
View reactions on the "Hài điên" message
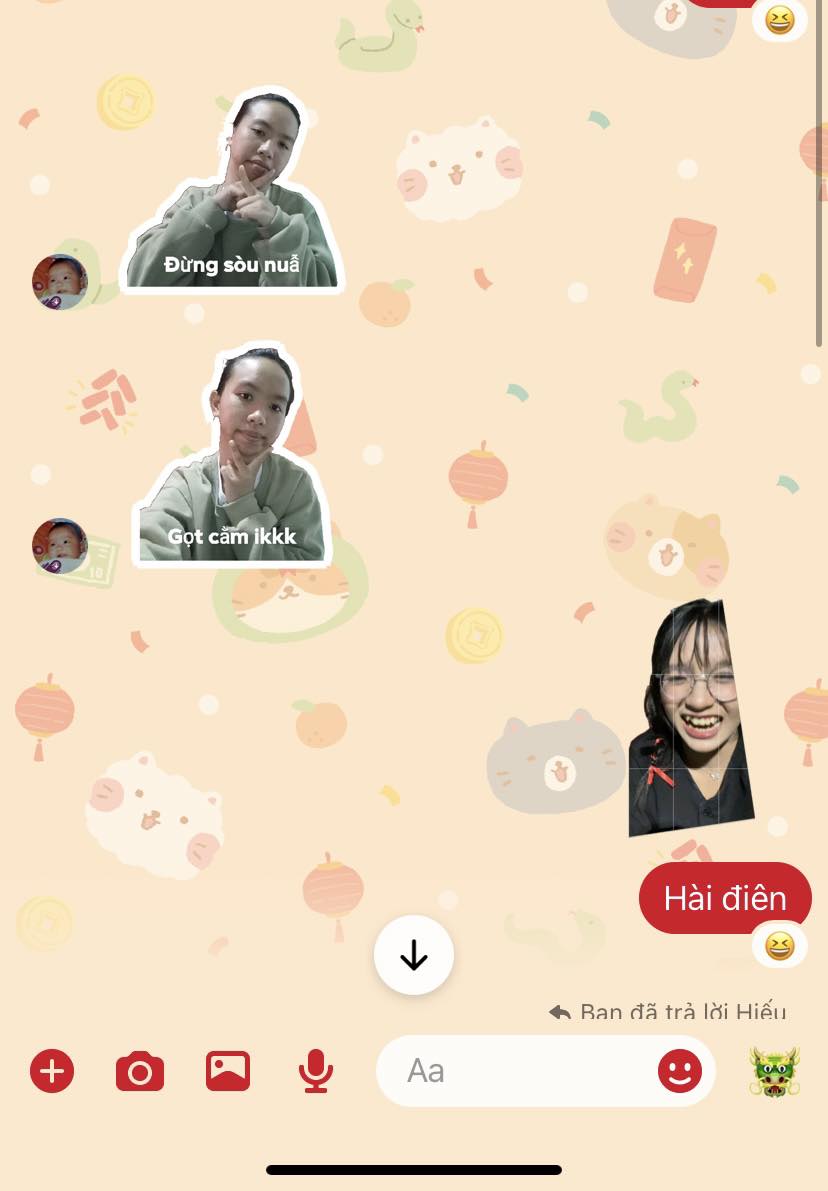(x=779, y=945)
